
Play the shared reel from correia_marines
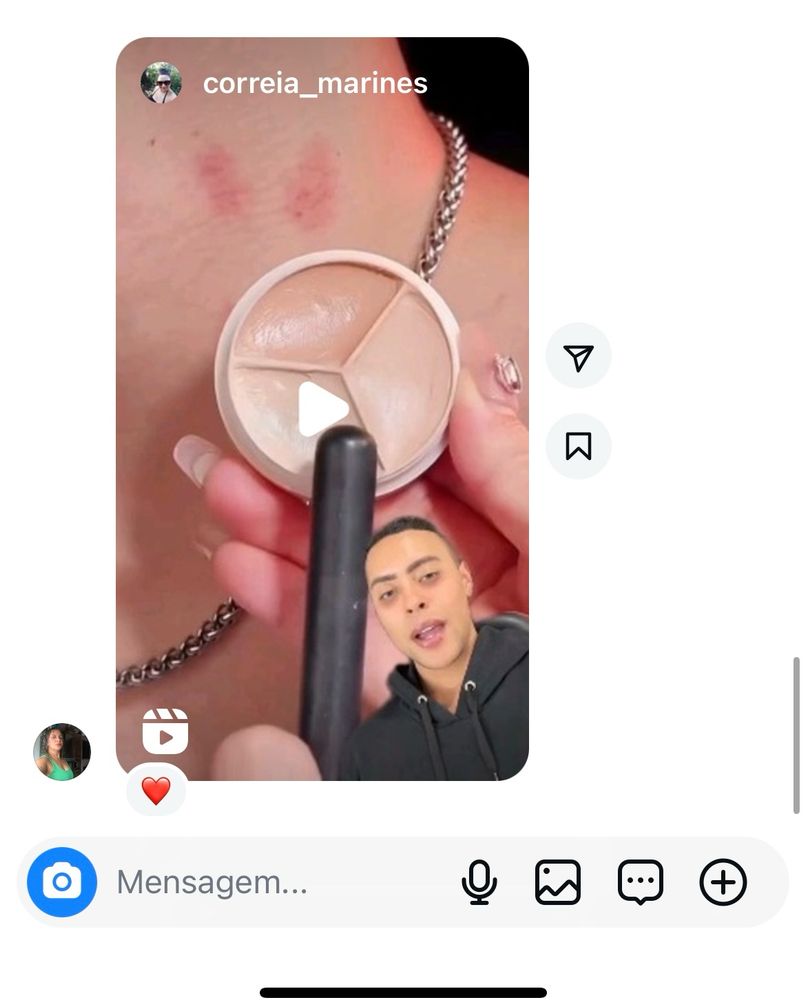click(x=322, y=409)
